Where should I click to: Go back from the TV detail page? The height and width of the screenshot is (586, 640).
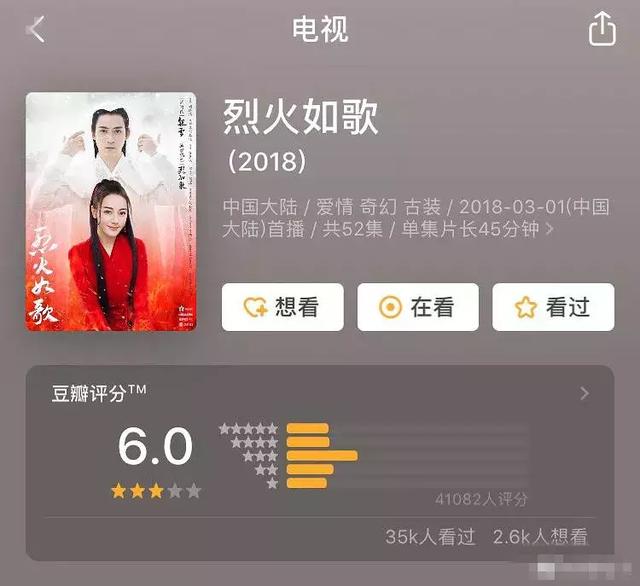pos(37,29)
